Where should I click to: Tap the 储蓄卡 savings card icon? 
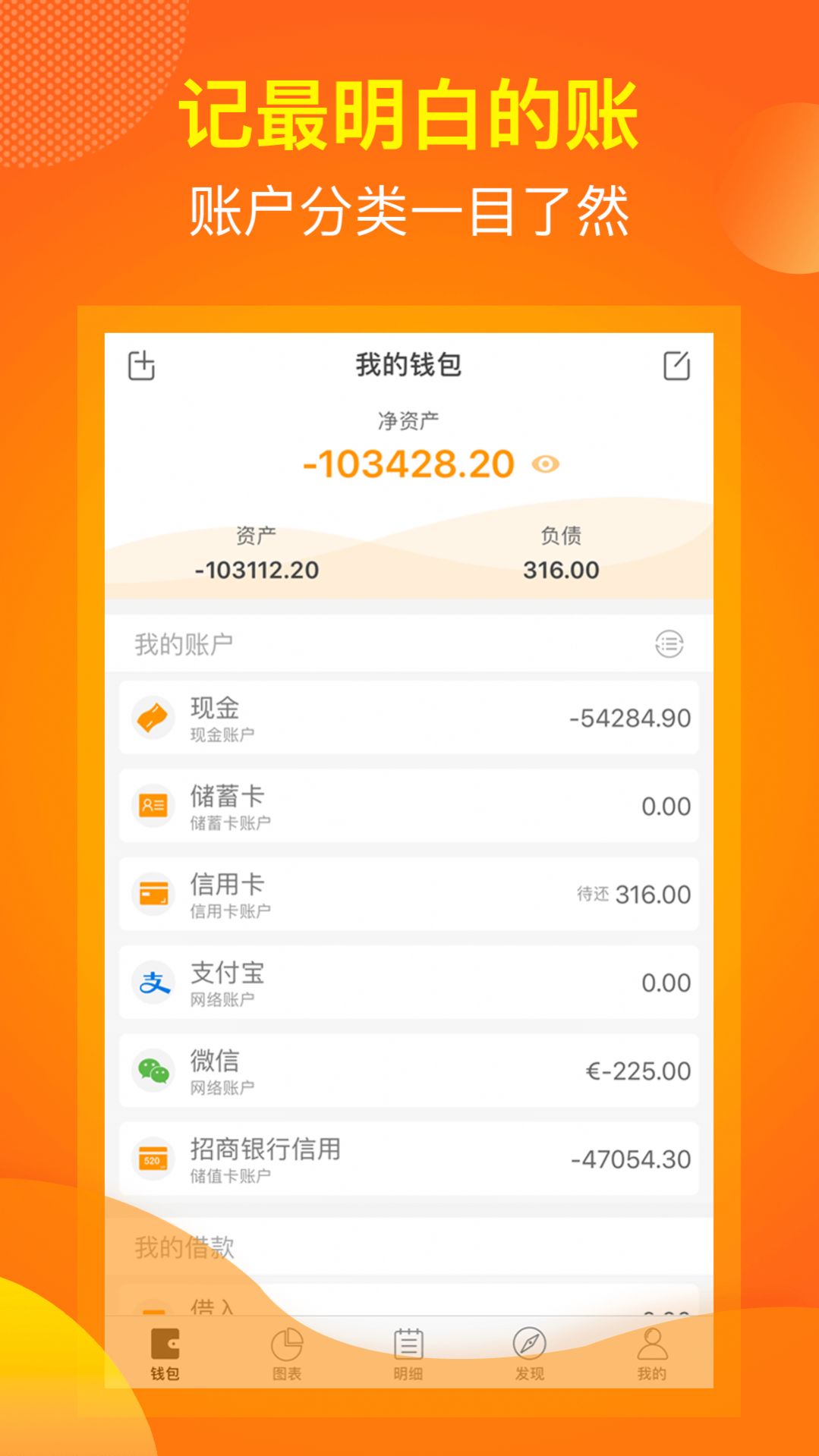coord(154,806)
